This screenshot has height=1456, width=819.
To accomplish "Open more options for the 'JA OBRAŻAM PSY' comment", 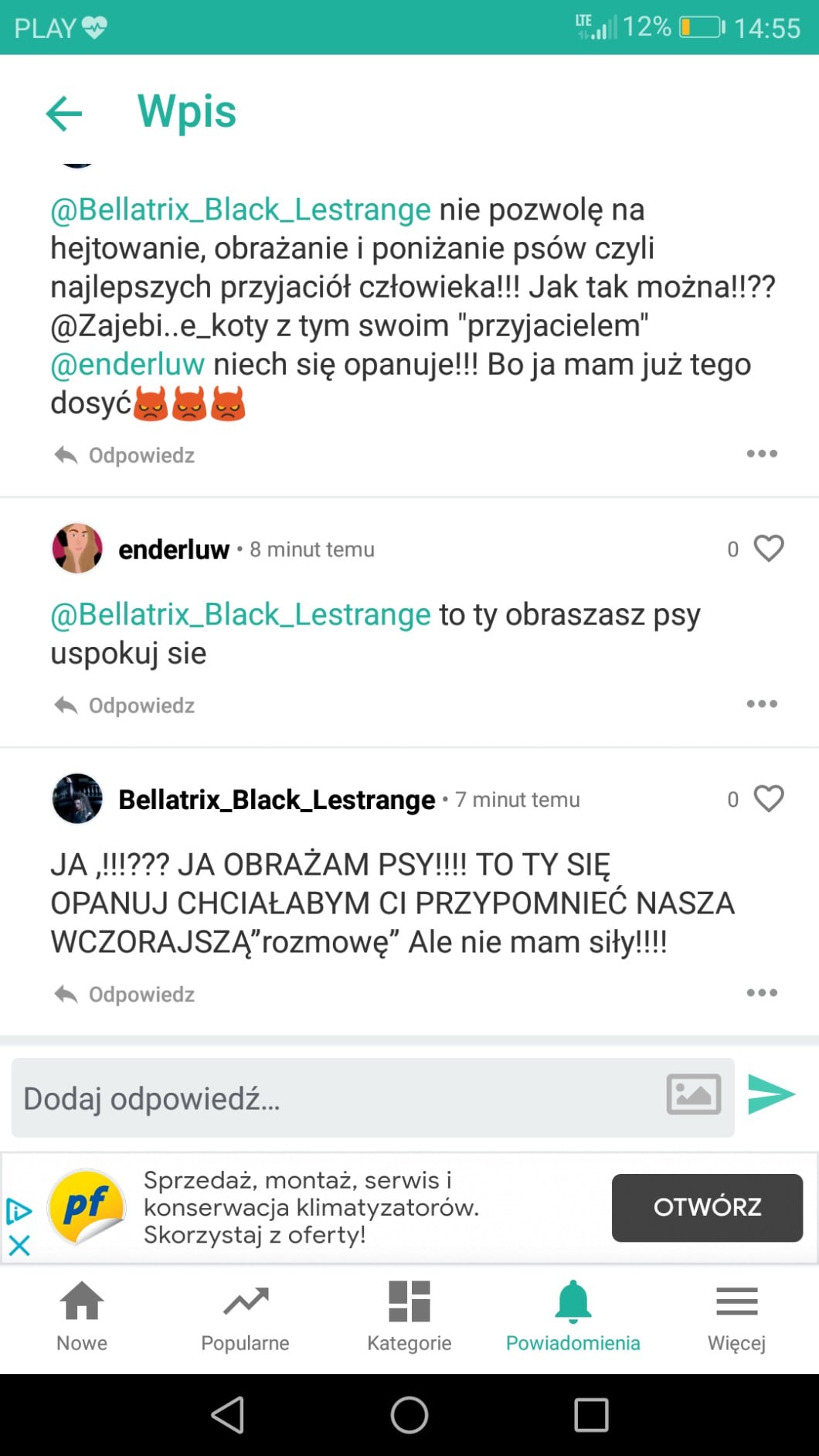I will click(762, 993).
